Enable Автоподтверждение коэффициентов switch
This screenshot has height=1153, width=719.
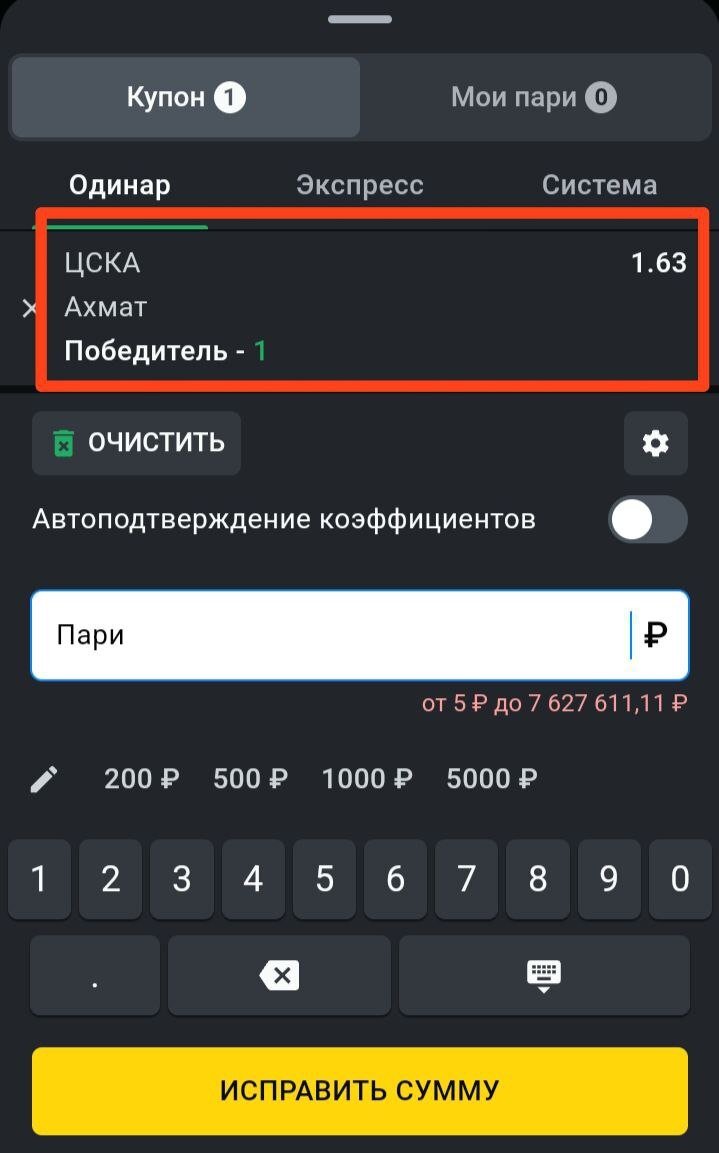647,520
